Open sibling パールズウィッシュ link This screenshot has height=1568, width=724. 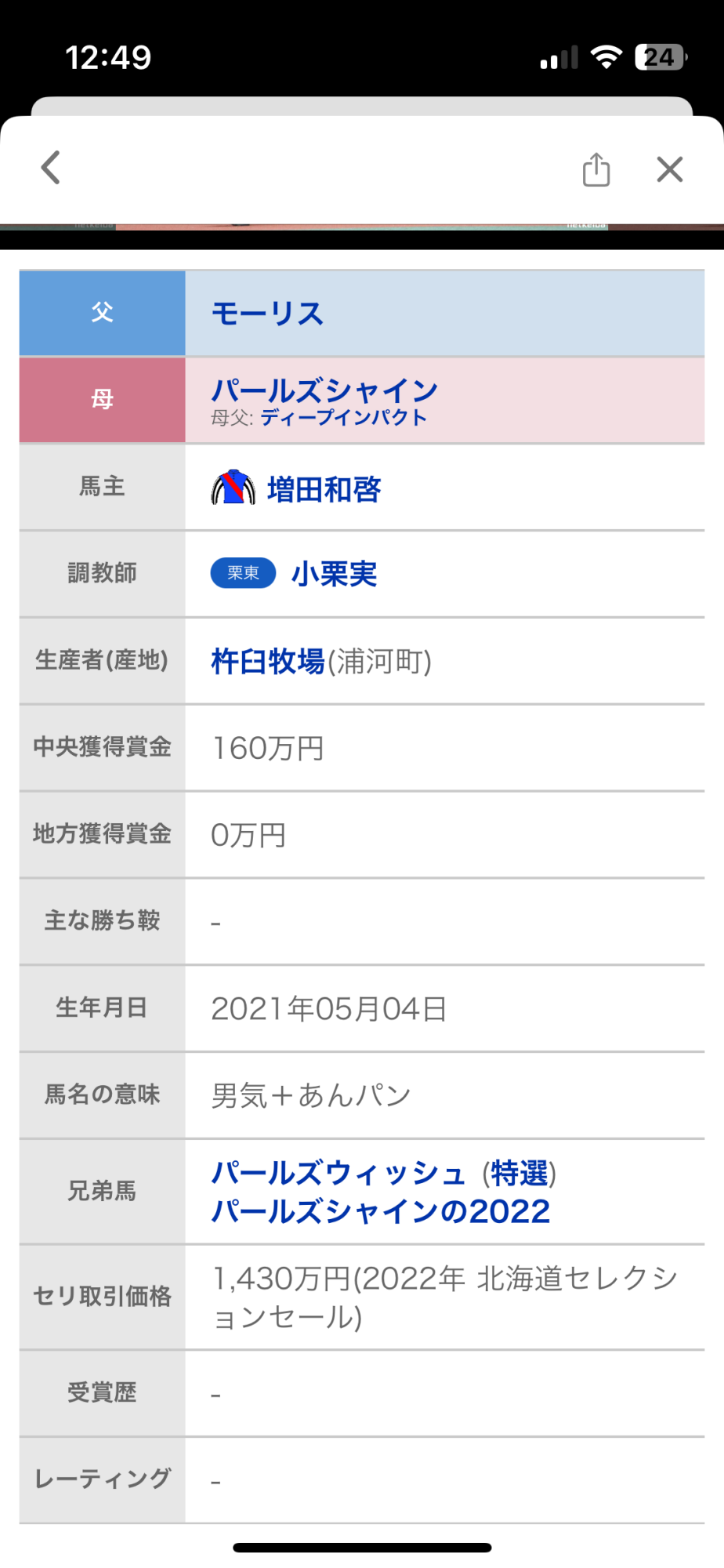tap(338, 1174)
